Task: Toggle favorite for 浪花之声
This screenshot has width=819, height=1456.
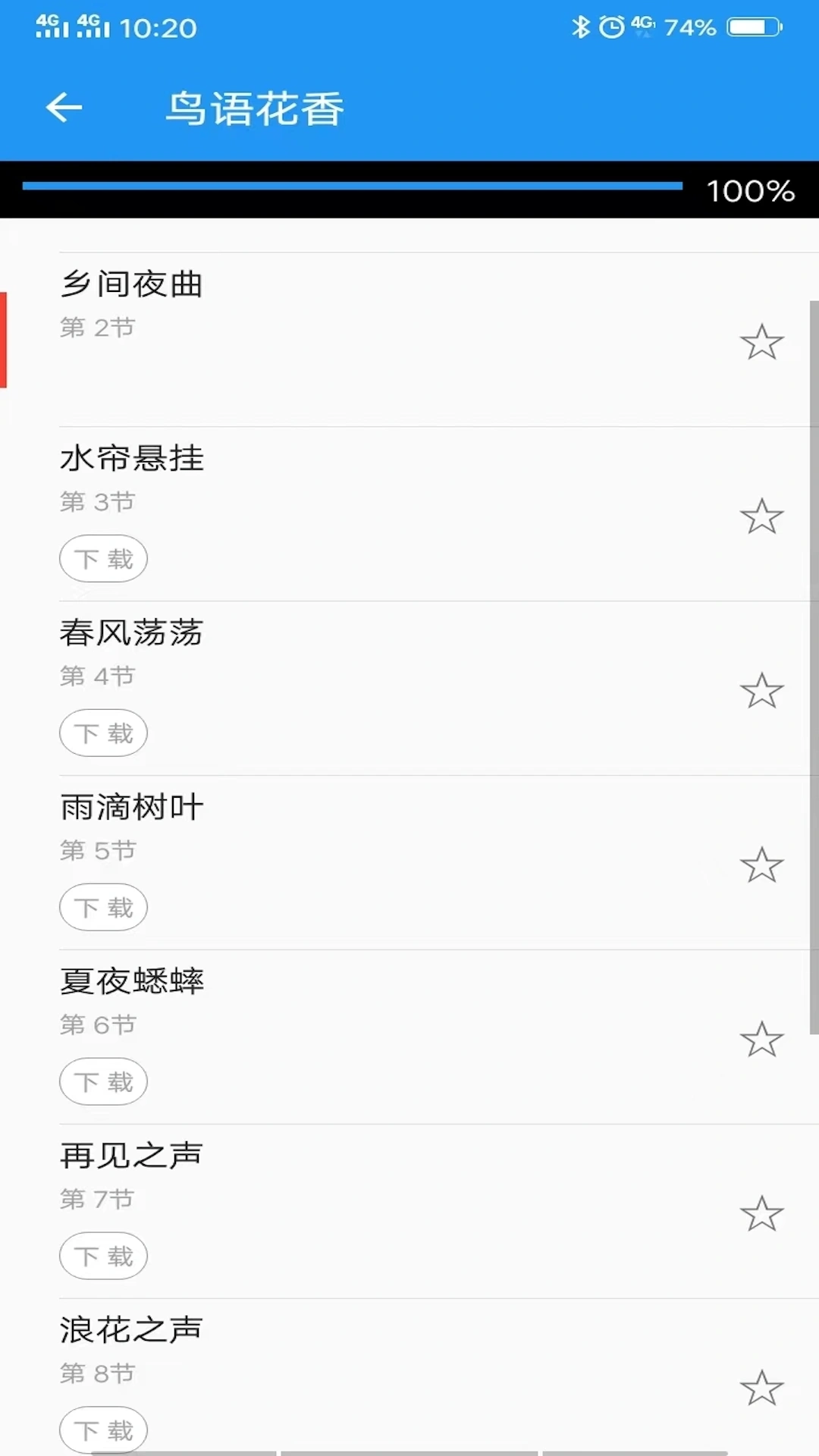Action: click(x=761, y=1388)
